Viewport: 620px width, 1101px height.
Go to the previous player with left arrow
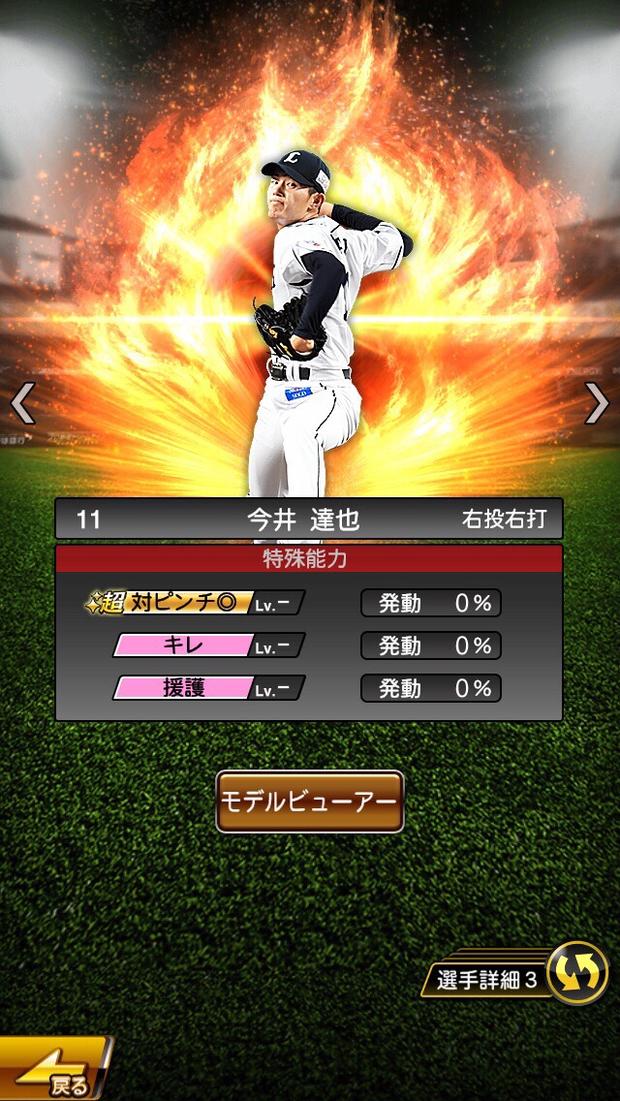tap(22, 402)
